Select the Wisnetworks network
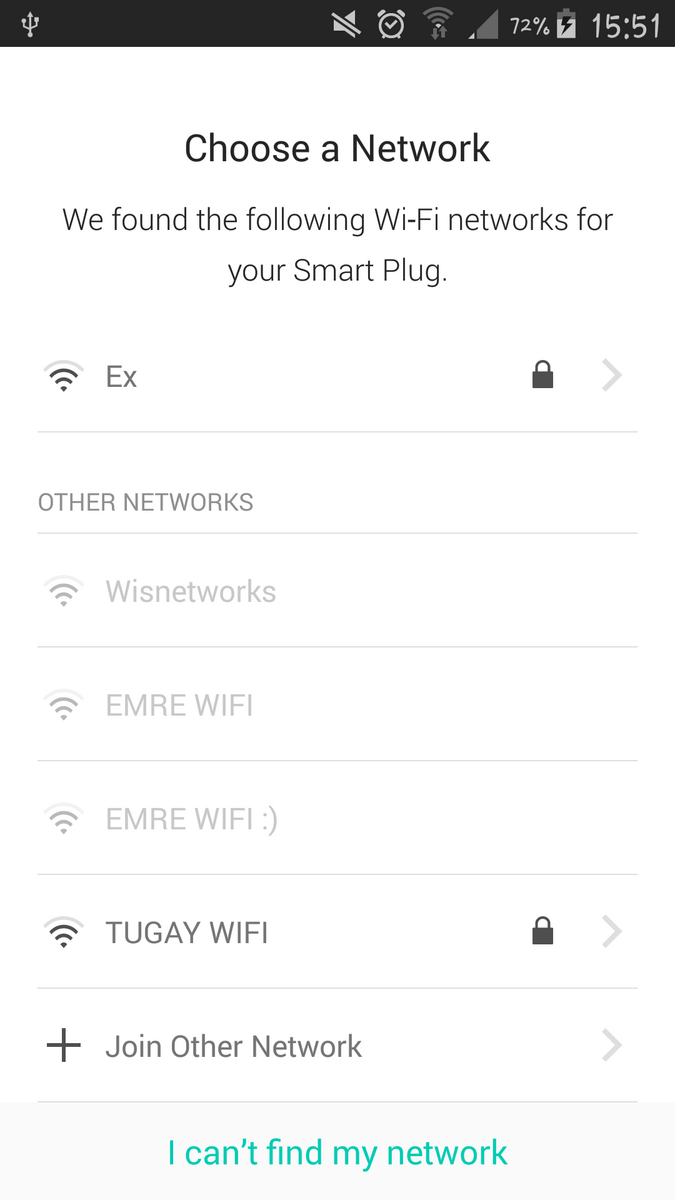 [x=337, y=591]
